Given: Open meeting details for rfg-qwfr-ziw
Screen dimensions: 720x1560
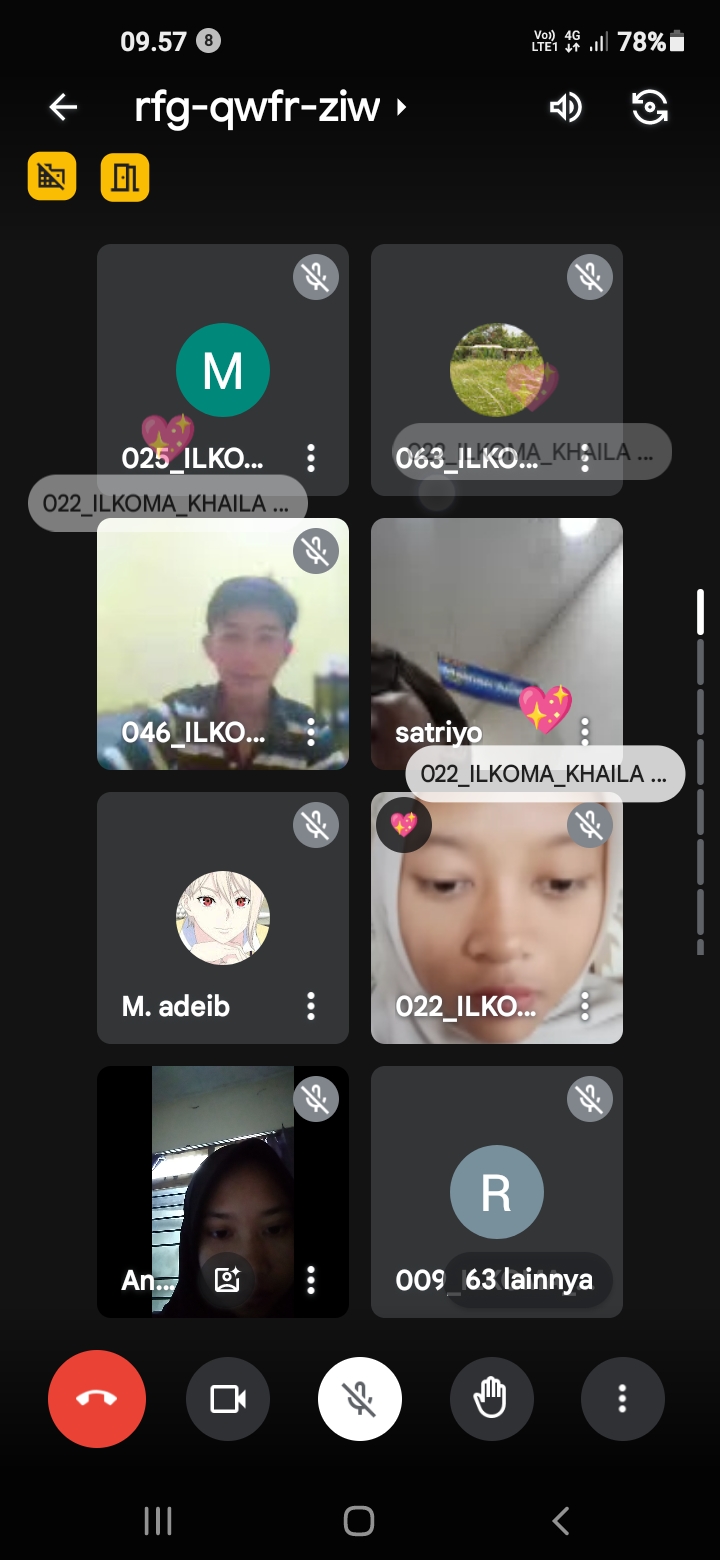Looking at the screenshot, I should (x=270, y=107).
